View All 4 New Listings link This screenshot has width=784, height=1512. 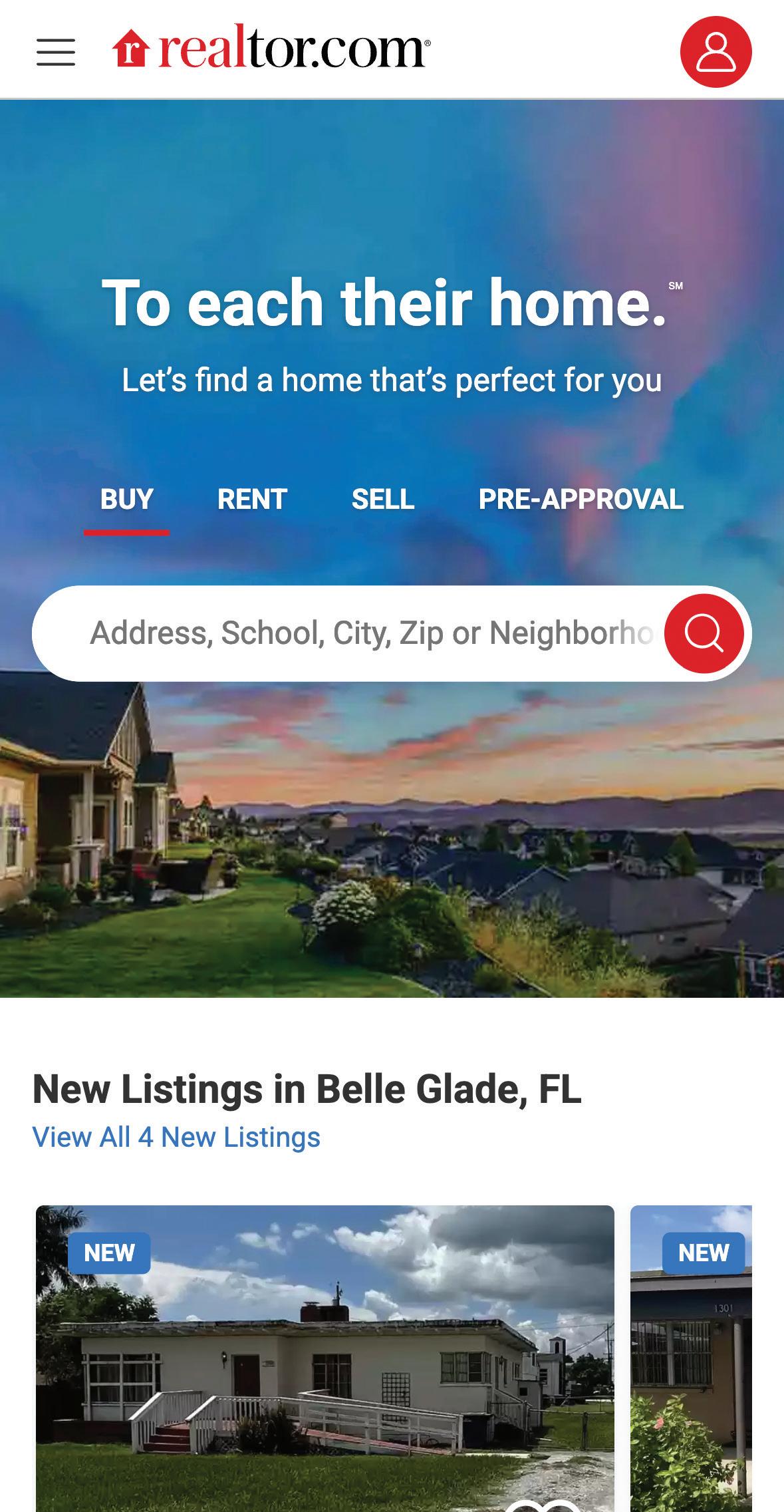(x=176, y=1137)
